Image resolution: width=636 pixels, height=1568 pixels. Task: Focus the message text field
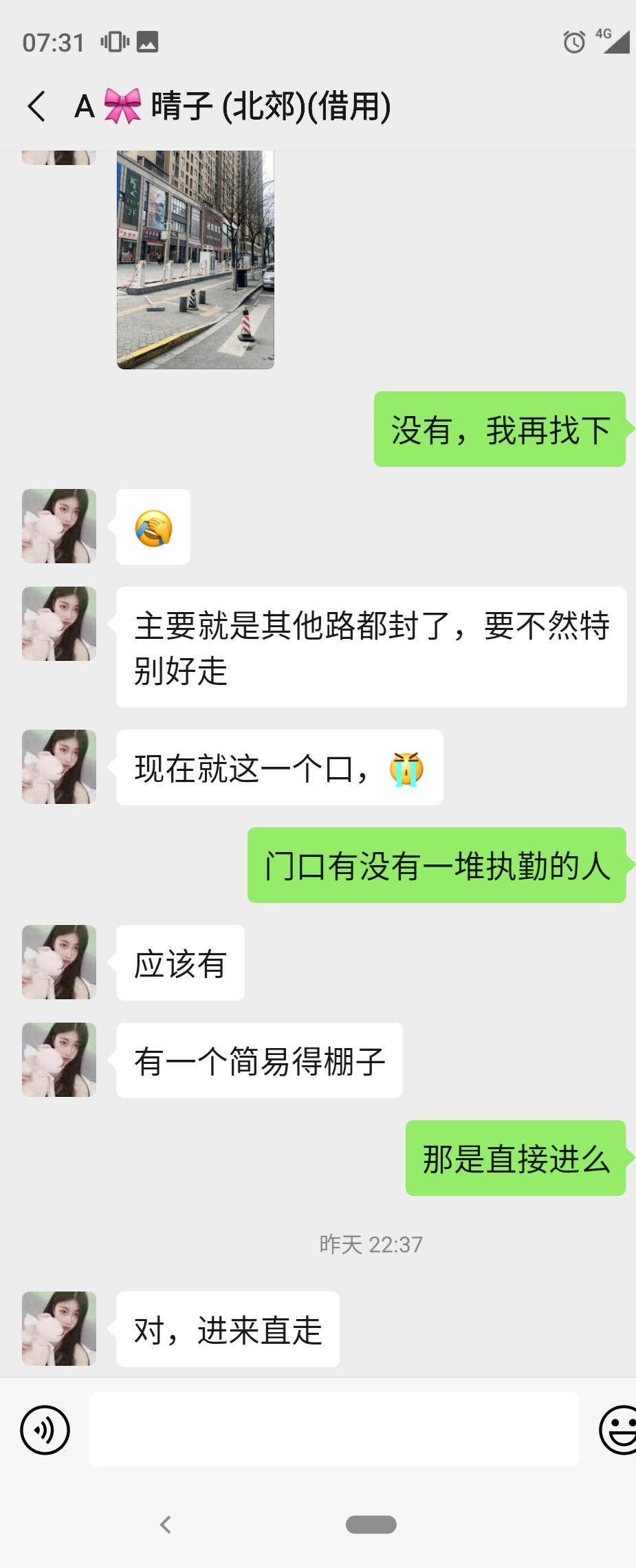333,1429
